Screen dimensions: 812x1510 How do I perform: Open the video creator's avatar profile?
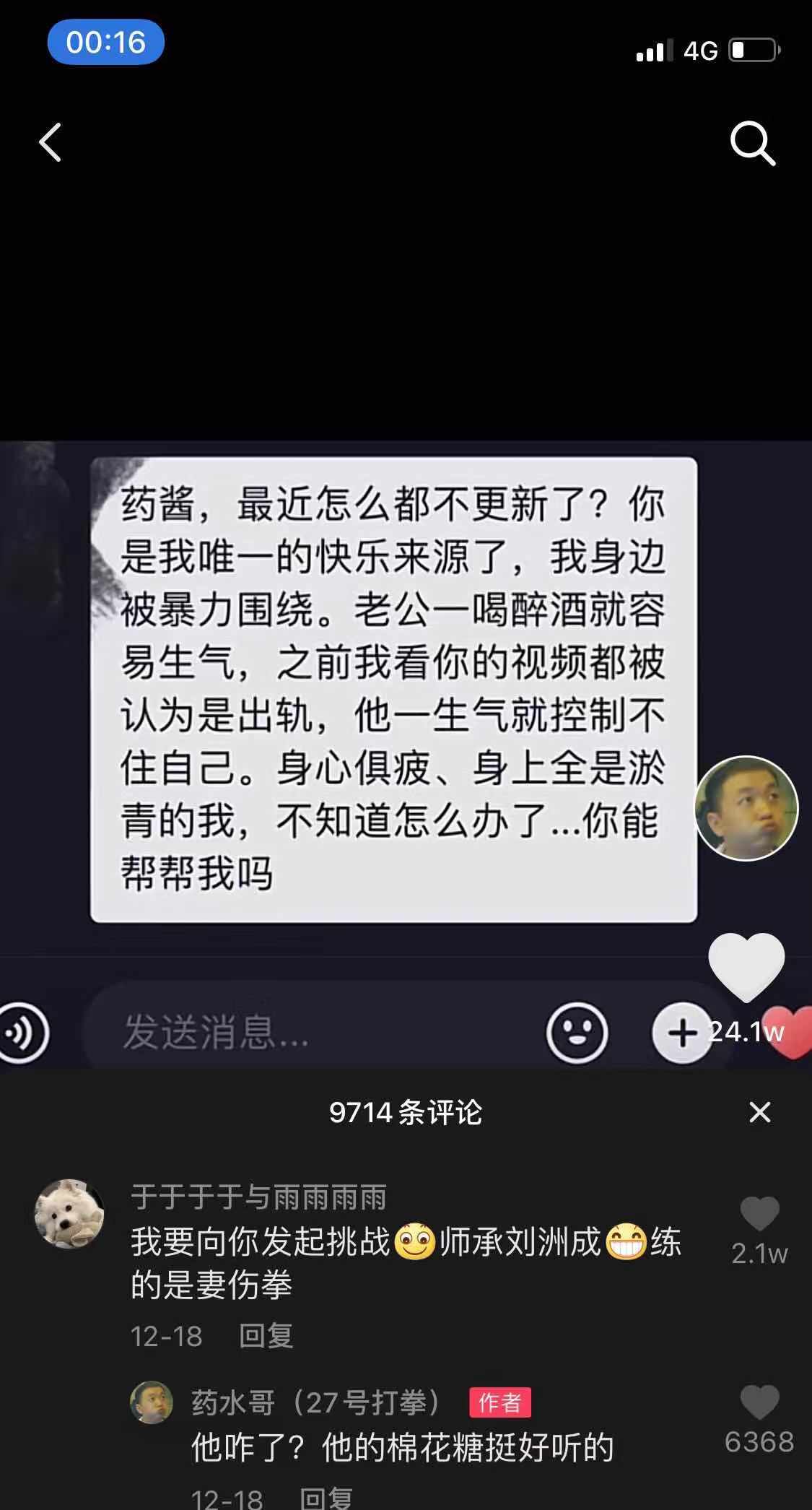coord(746,809)
